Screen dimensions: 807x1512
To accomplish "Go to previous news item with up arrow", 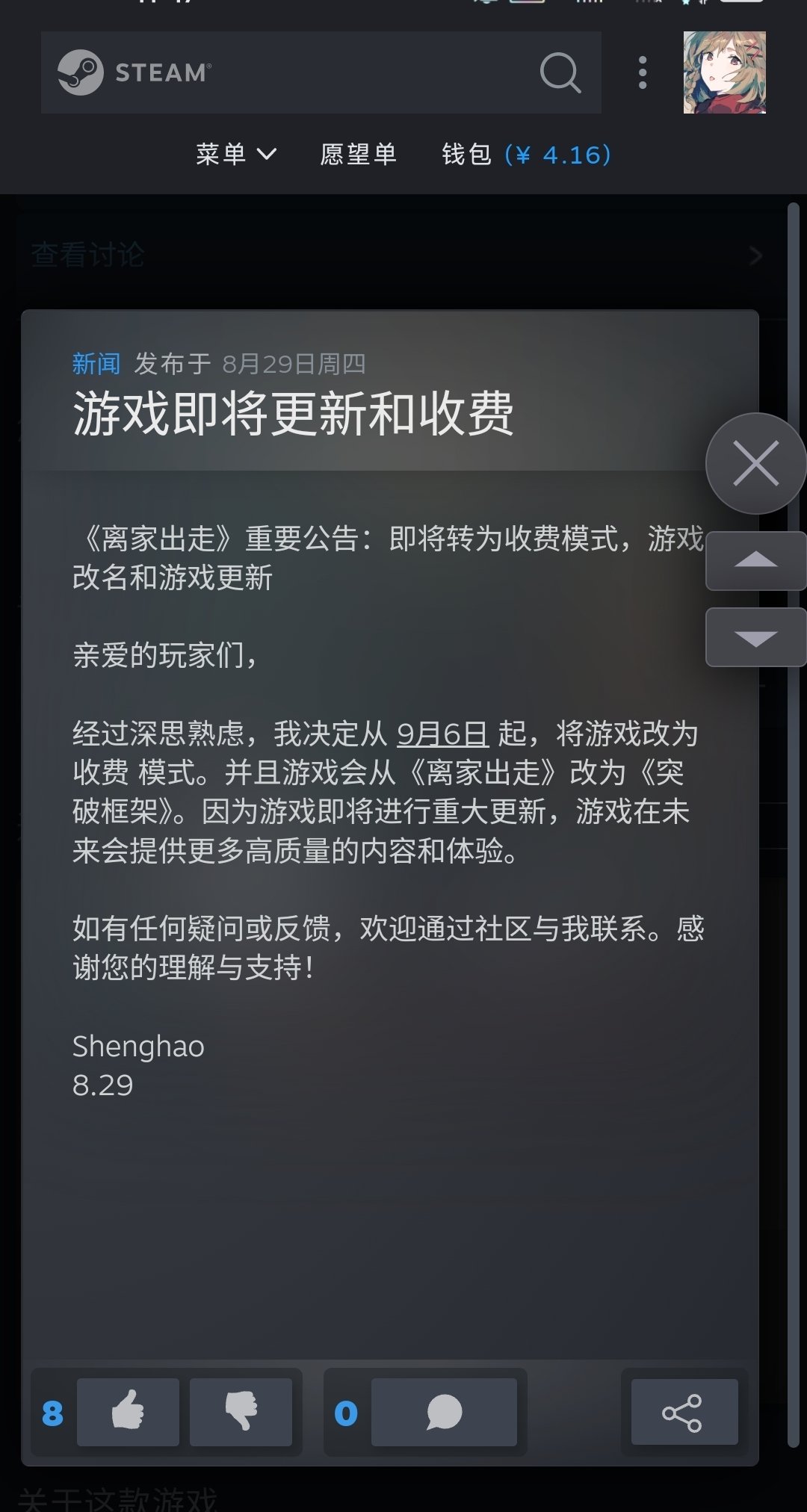I will (x=755, y=561).
